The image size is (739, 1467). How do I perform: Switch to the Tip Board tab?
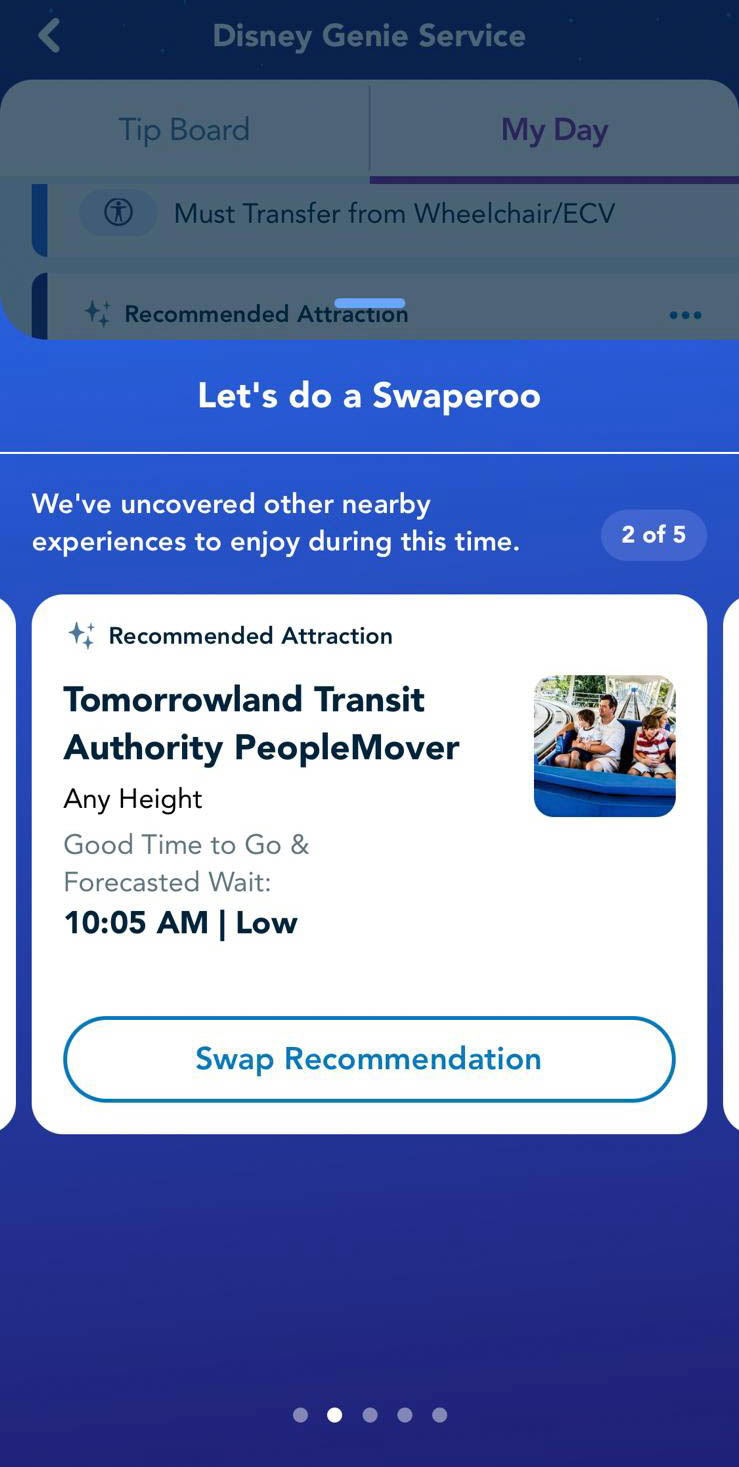[184, 130]
